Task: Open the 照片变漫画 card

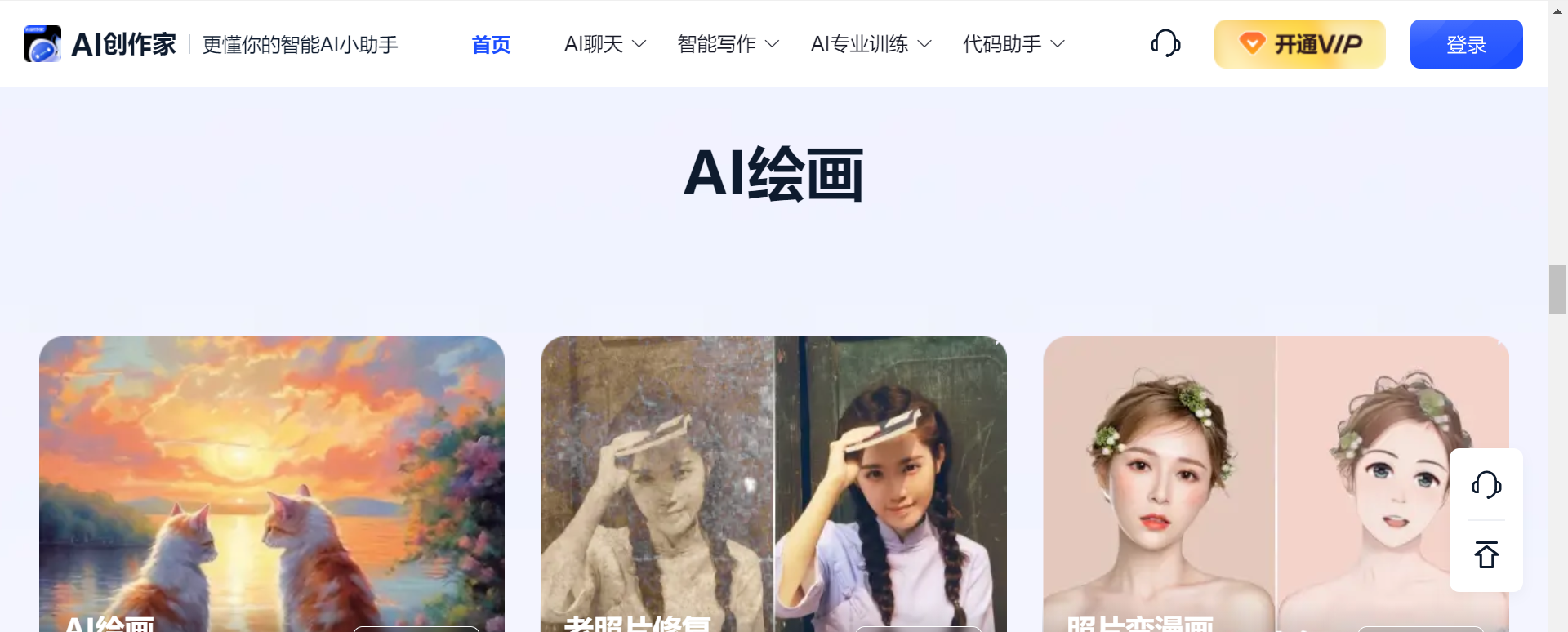Action: click(1241, 482)
